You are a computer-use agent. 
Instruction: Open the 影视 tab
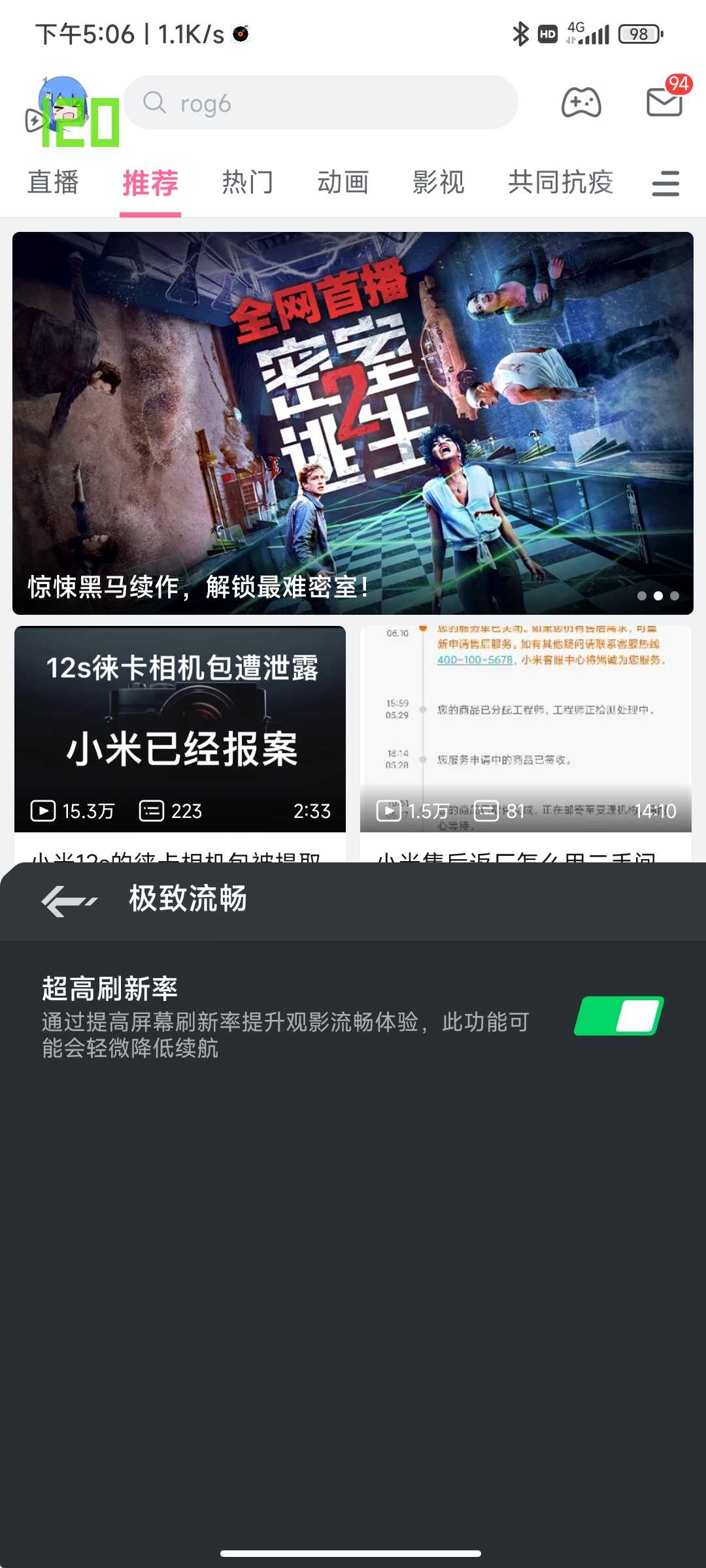point(439,182)
